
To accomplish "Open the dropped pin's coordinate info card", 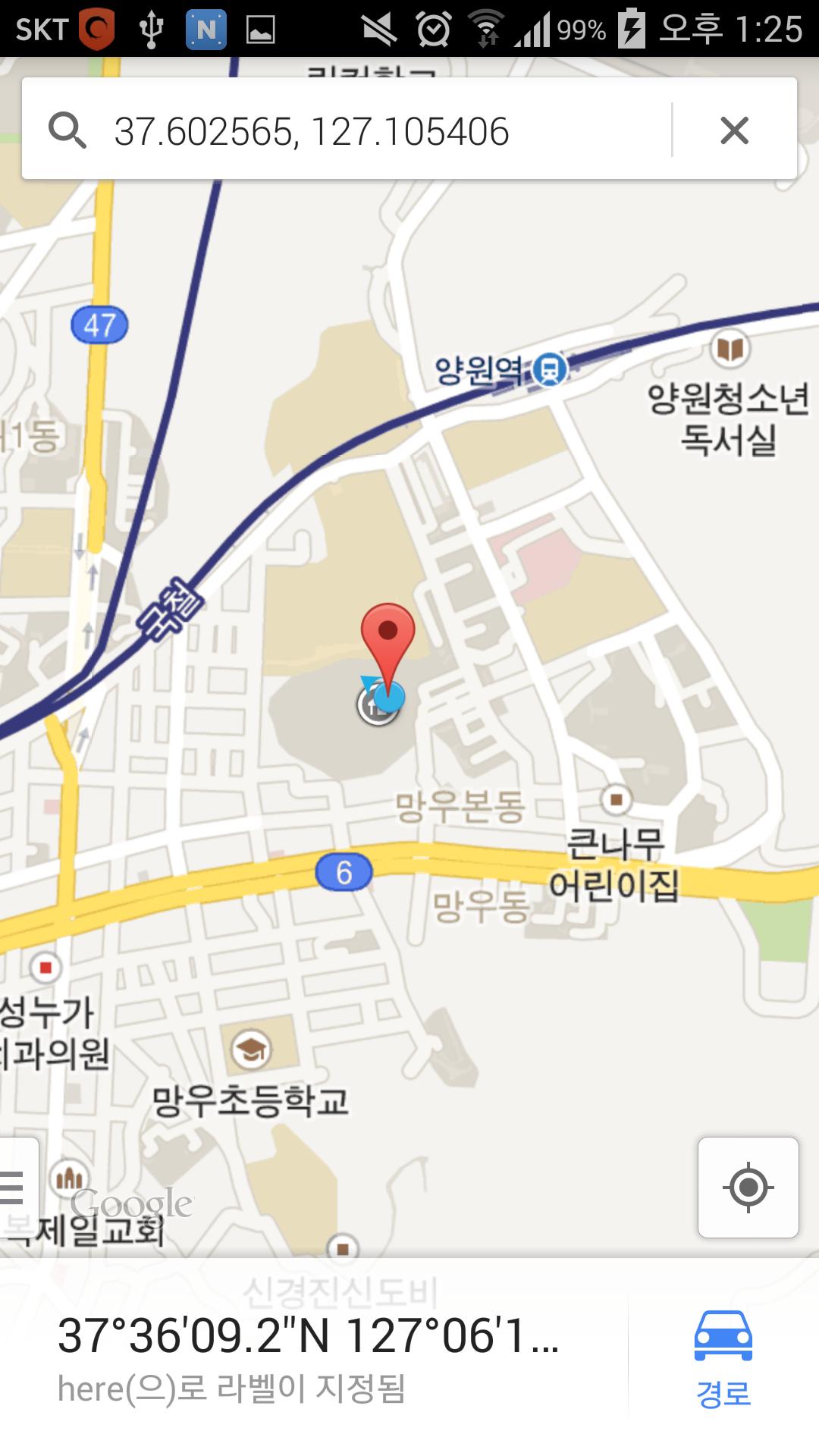I will [311, 1356].
